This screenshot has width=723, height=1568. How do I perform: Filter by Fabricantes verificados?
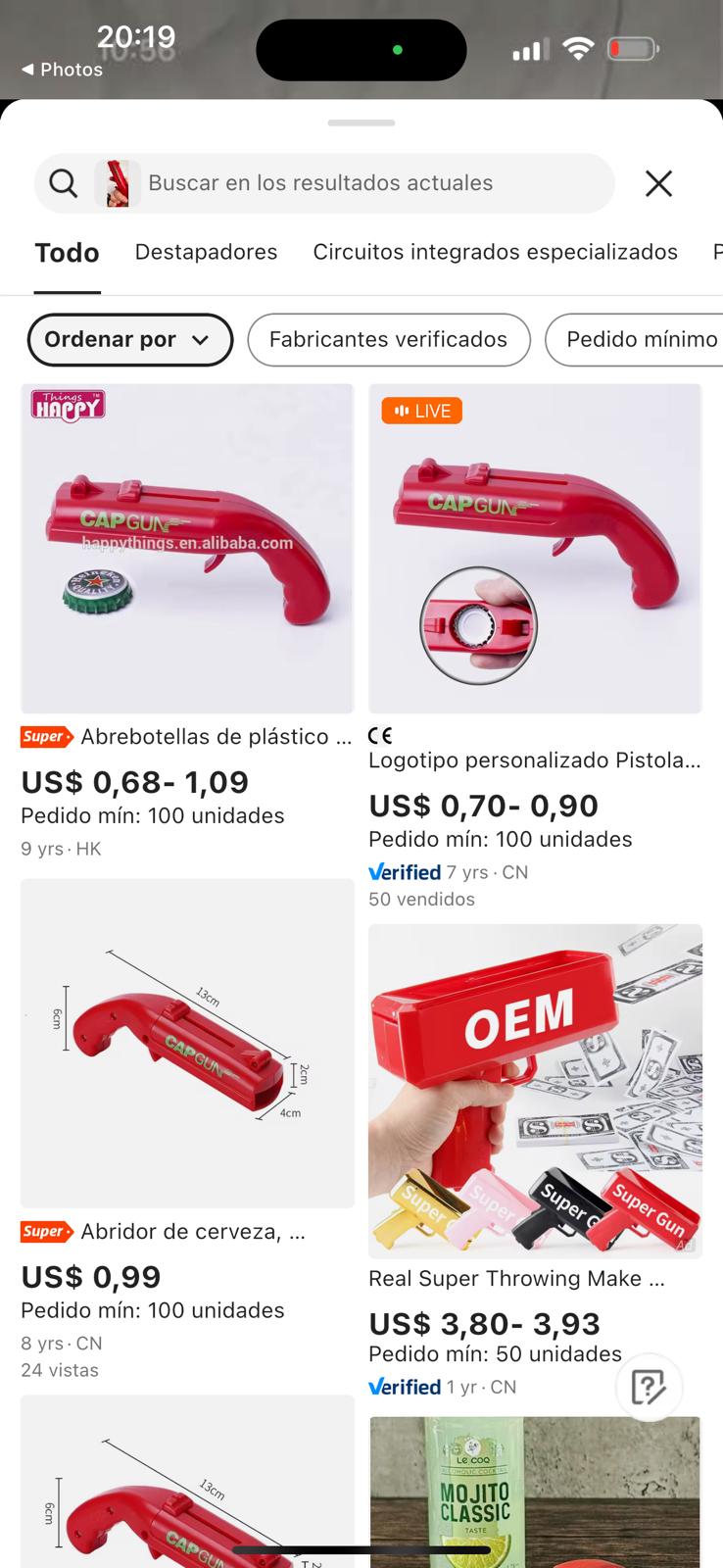point(388,339)
